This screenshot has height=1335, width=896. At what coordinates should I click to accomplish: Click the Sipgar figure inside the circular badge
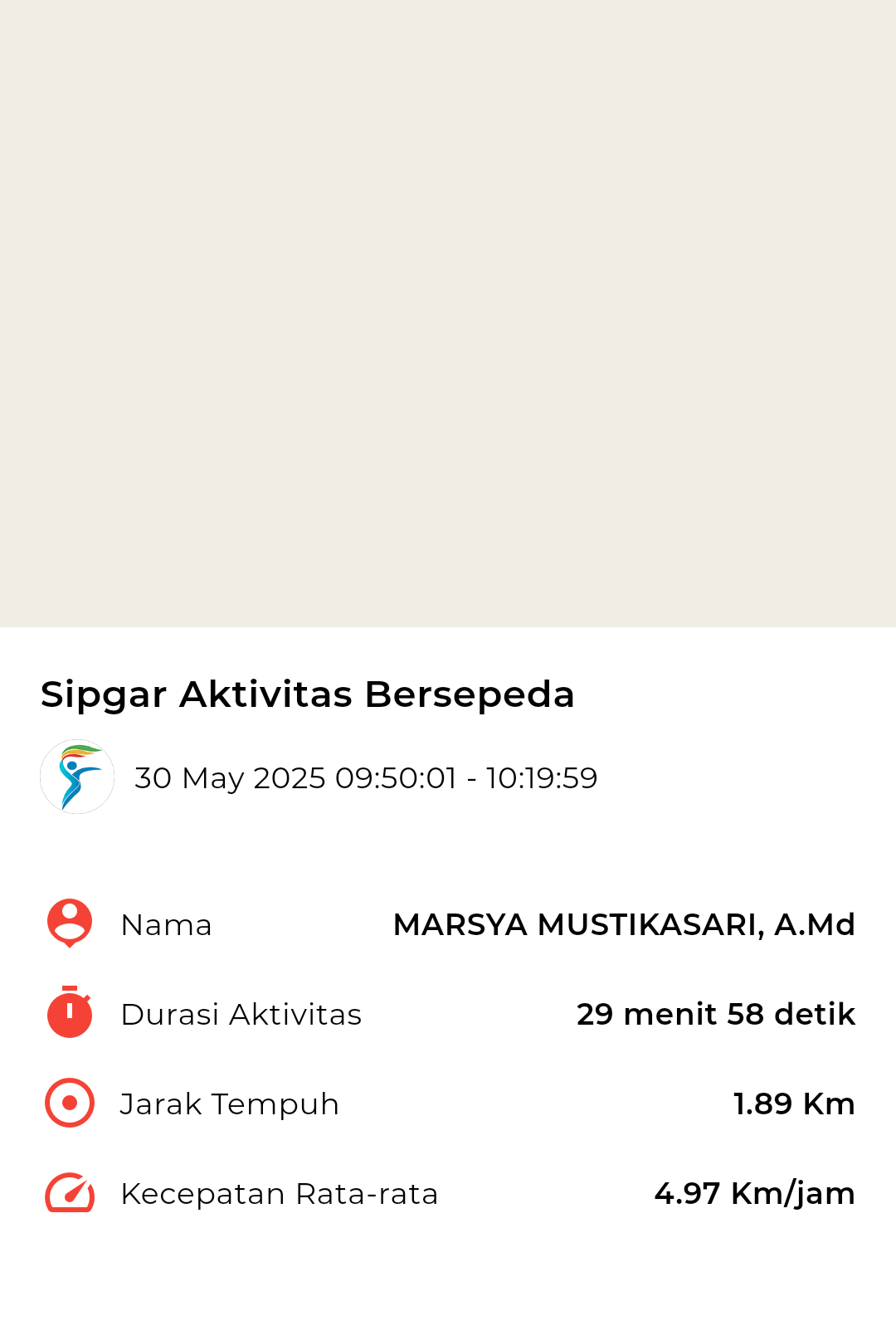pyautogui.click(x=76, y=777)
